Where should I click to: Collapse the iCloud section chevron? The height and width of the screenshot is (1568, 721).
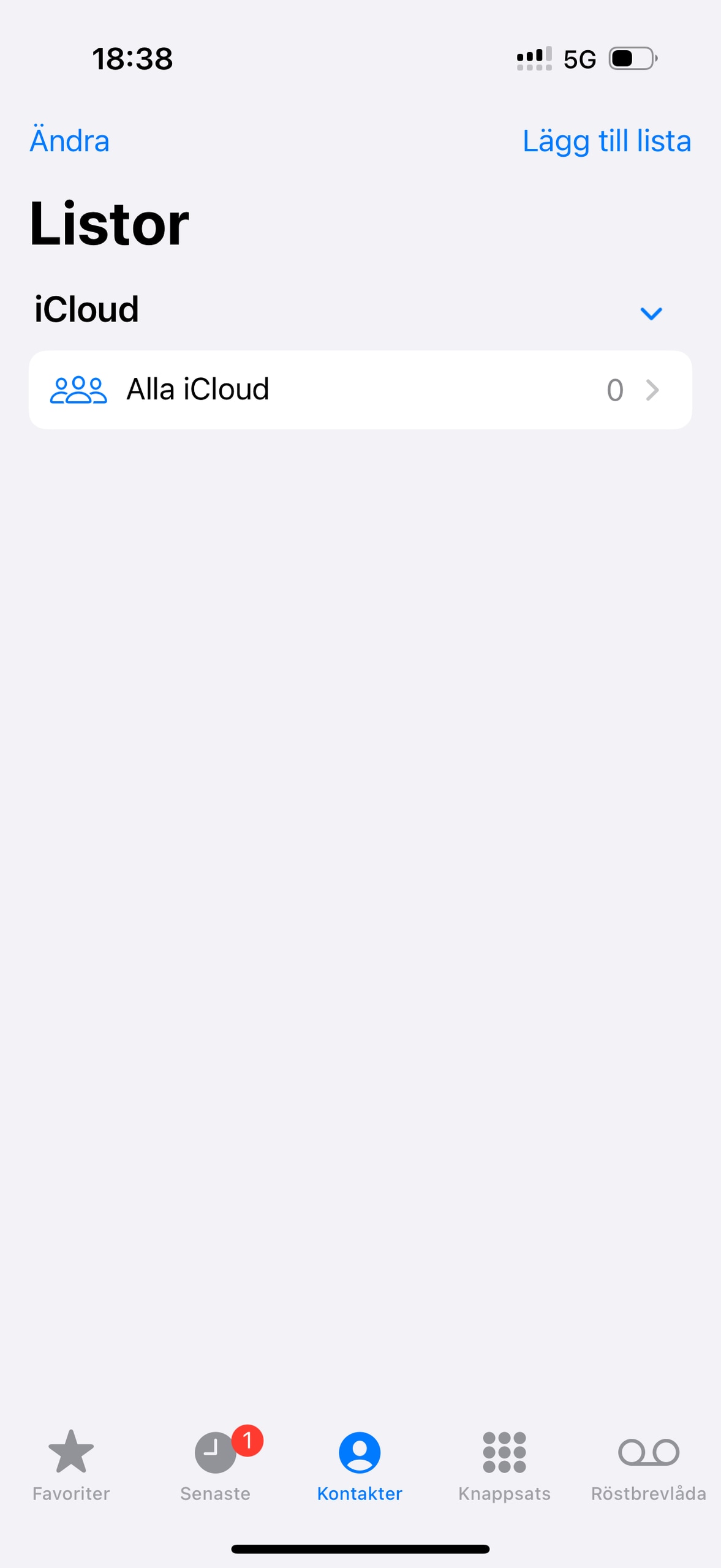651,314
